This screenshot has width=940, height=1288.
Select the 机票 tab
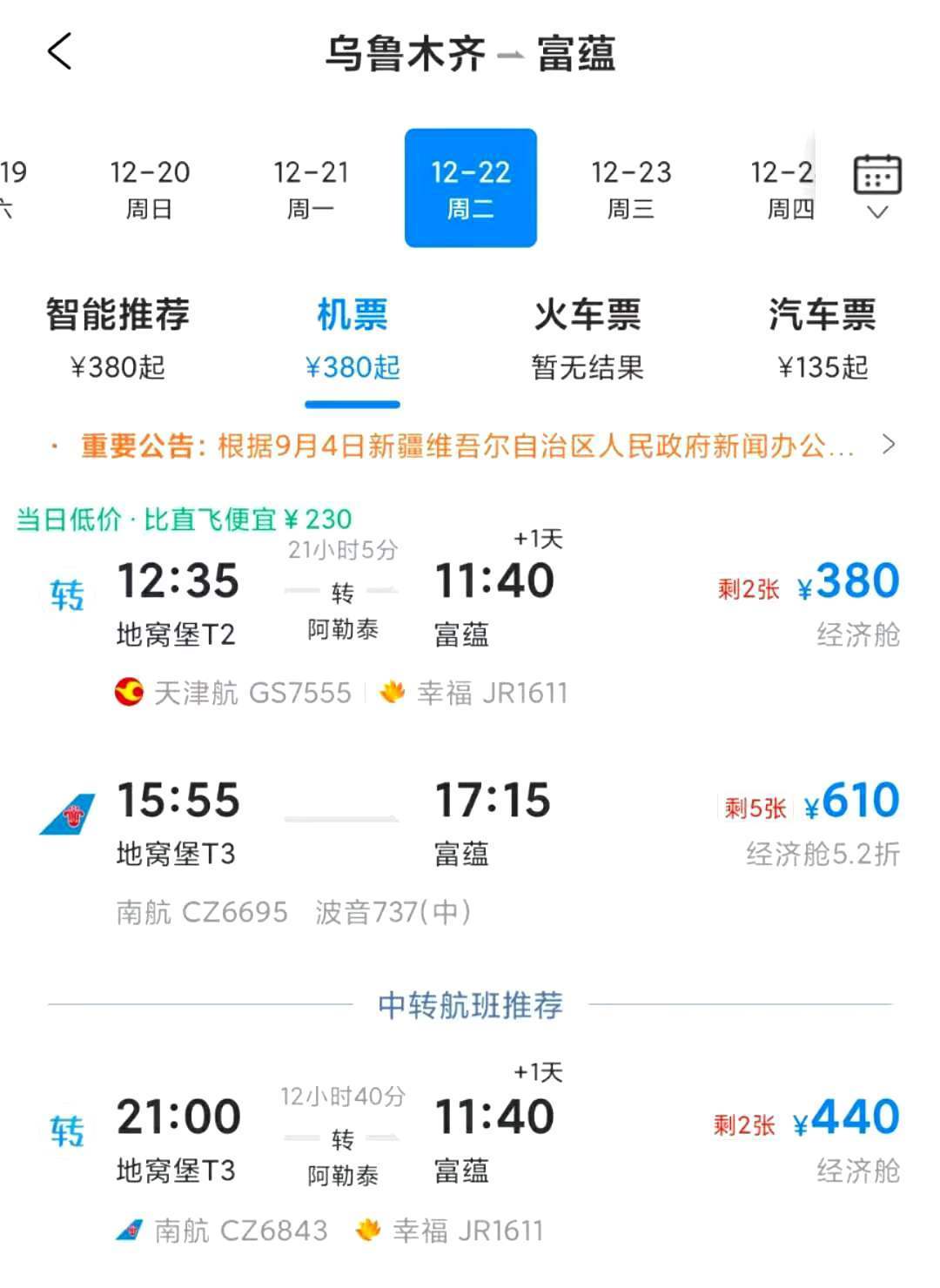click(x=352, y=338)
